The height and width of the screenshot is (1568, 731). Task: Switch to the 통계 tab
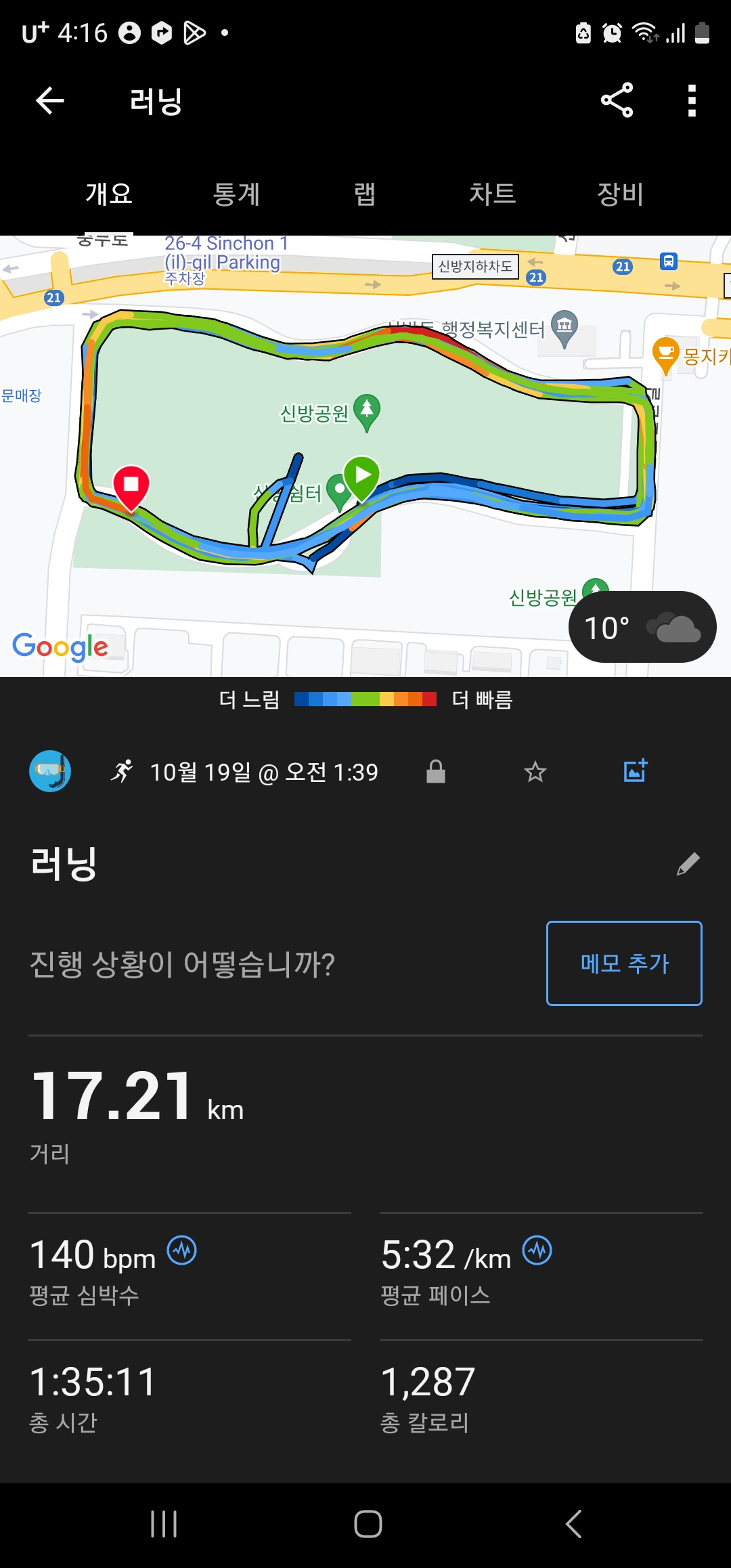point(236,194)
